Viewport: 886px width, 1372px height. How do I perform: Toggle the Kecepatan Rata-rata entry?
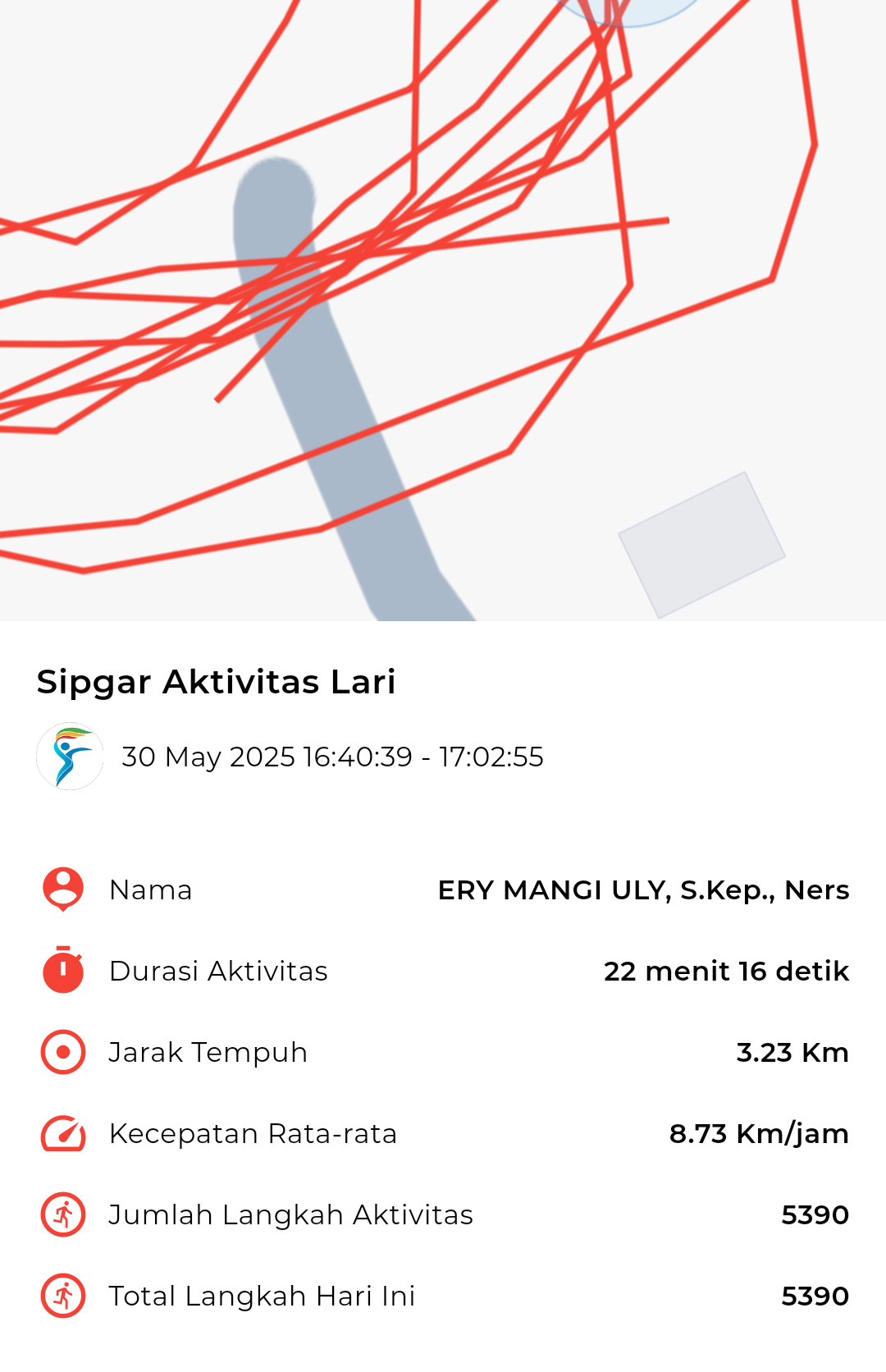tap(443, 1133)
